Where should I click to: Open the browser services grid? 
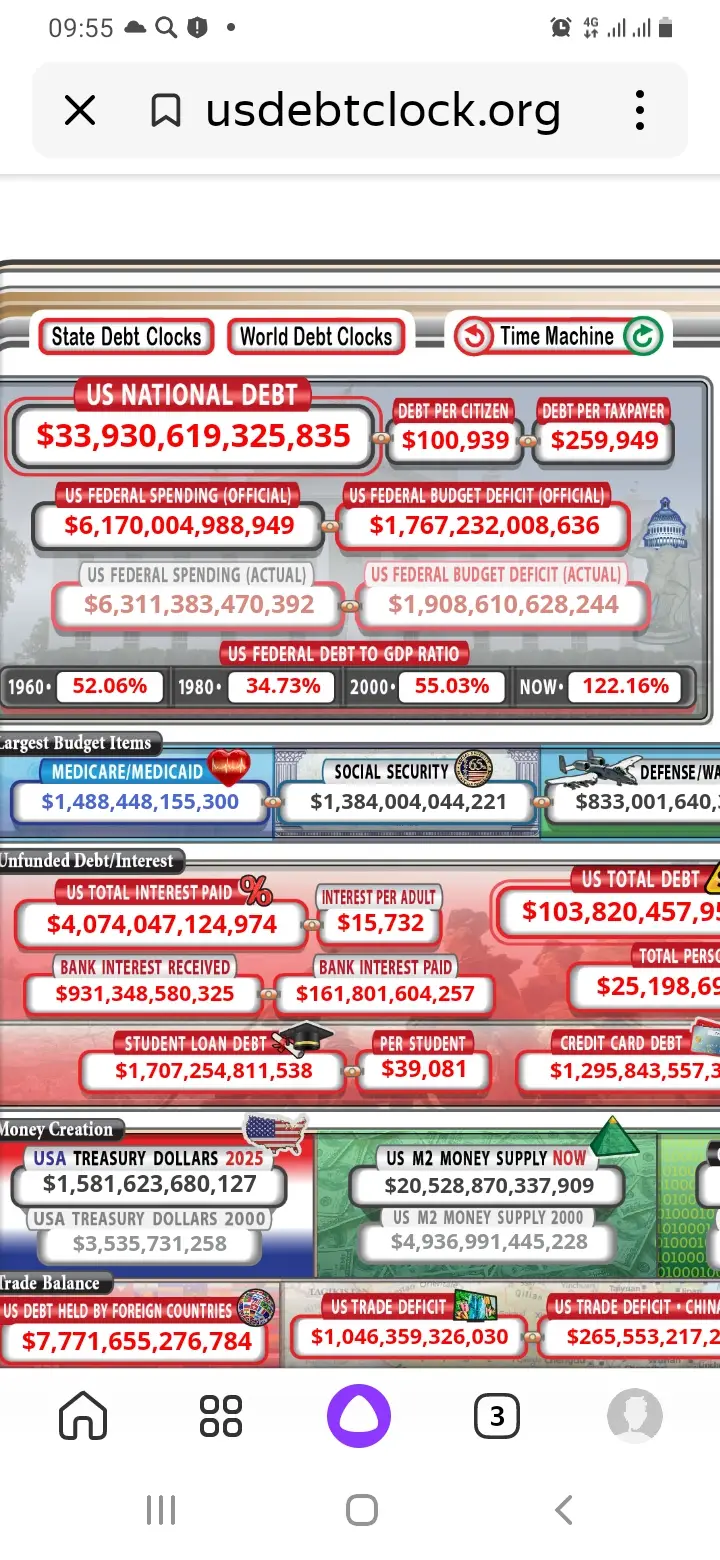click(x=221, y=1416)
